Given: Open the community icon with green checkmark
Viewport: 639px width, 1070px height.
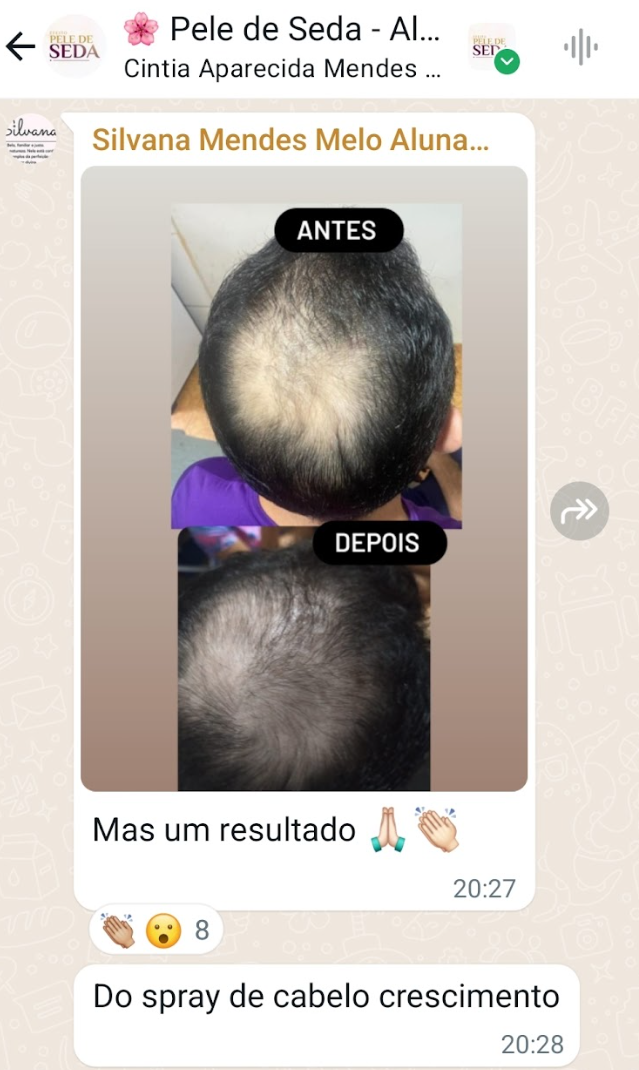Looking at the screenshot, I should tap(492, 47).
